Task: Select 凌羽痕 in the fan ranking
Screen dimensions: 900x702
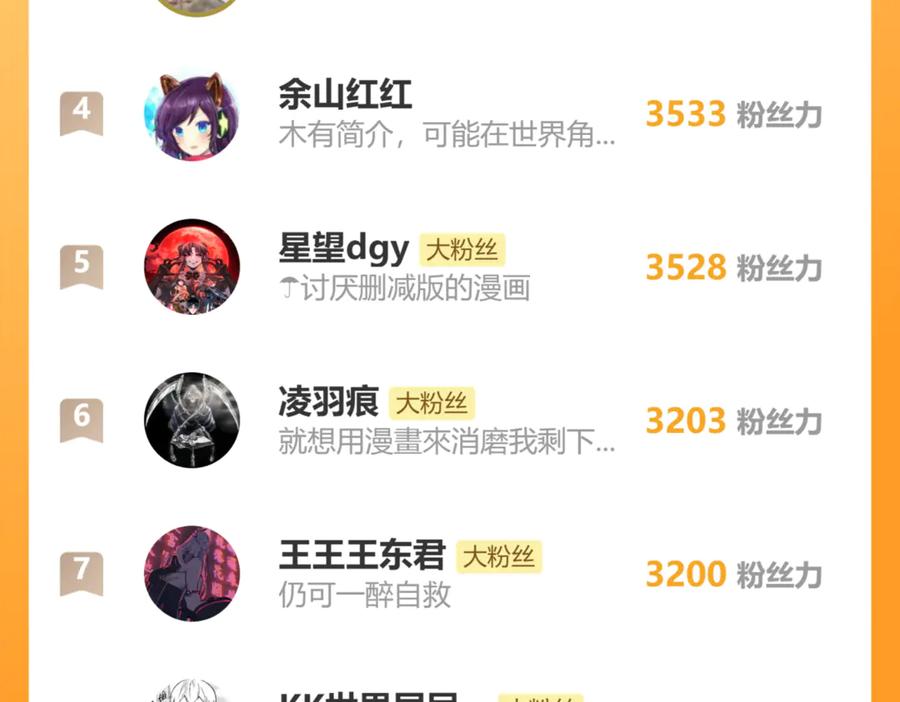Action: (328, 403)
